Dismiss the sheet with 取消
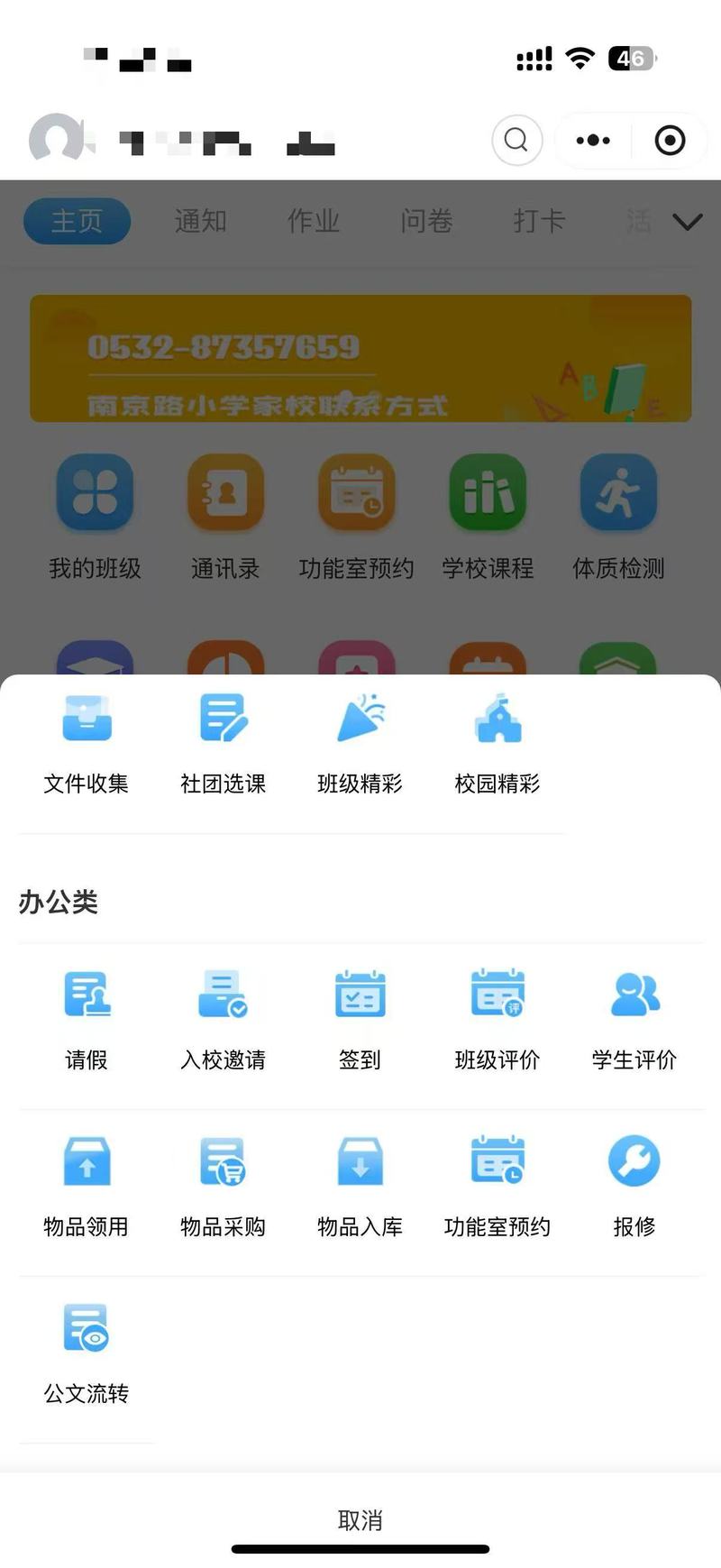This screenshot has height=1568, width=721. point(360,1520)
